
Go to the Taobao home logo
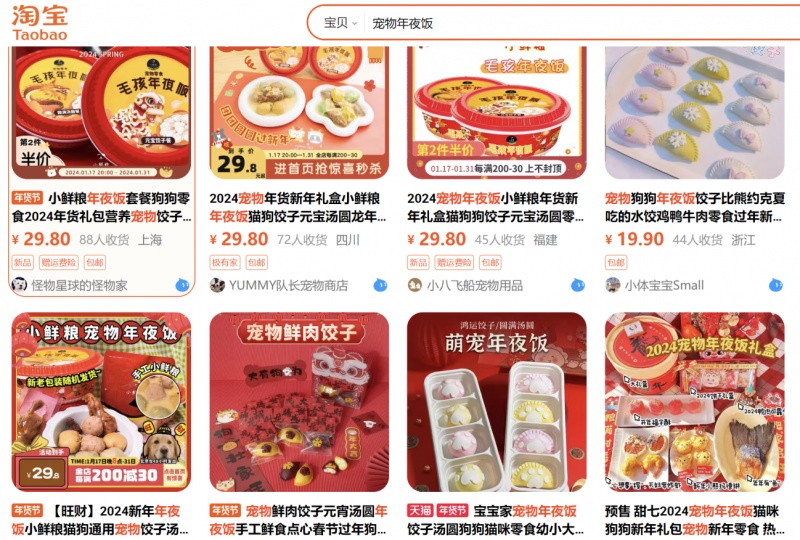pos(40,20)
